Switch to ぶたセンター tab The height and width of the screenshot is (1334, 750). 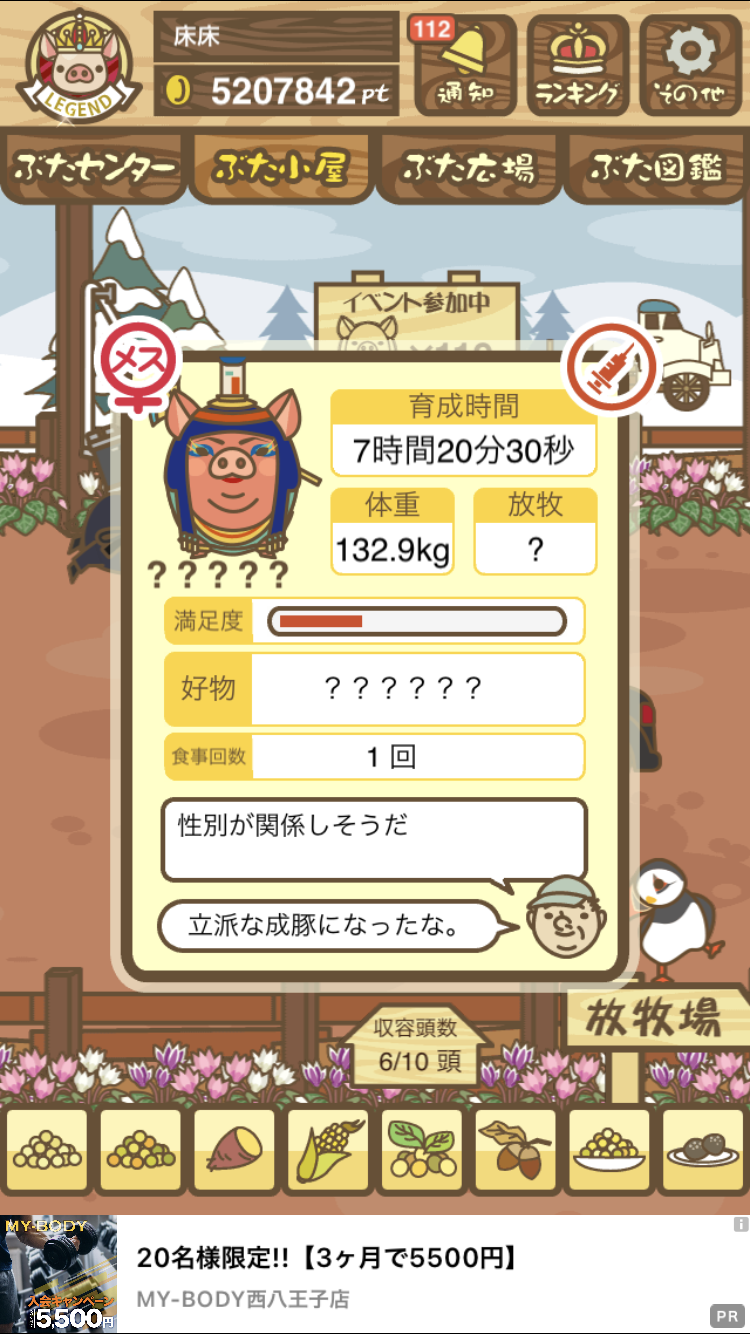[x=96, y=168]
